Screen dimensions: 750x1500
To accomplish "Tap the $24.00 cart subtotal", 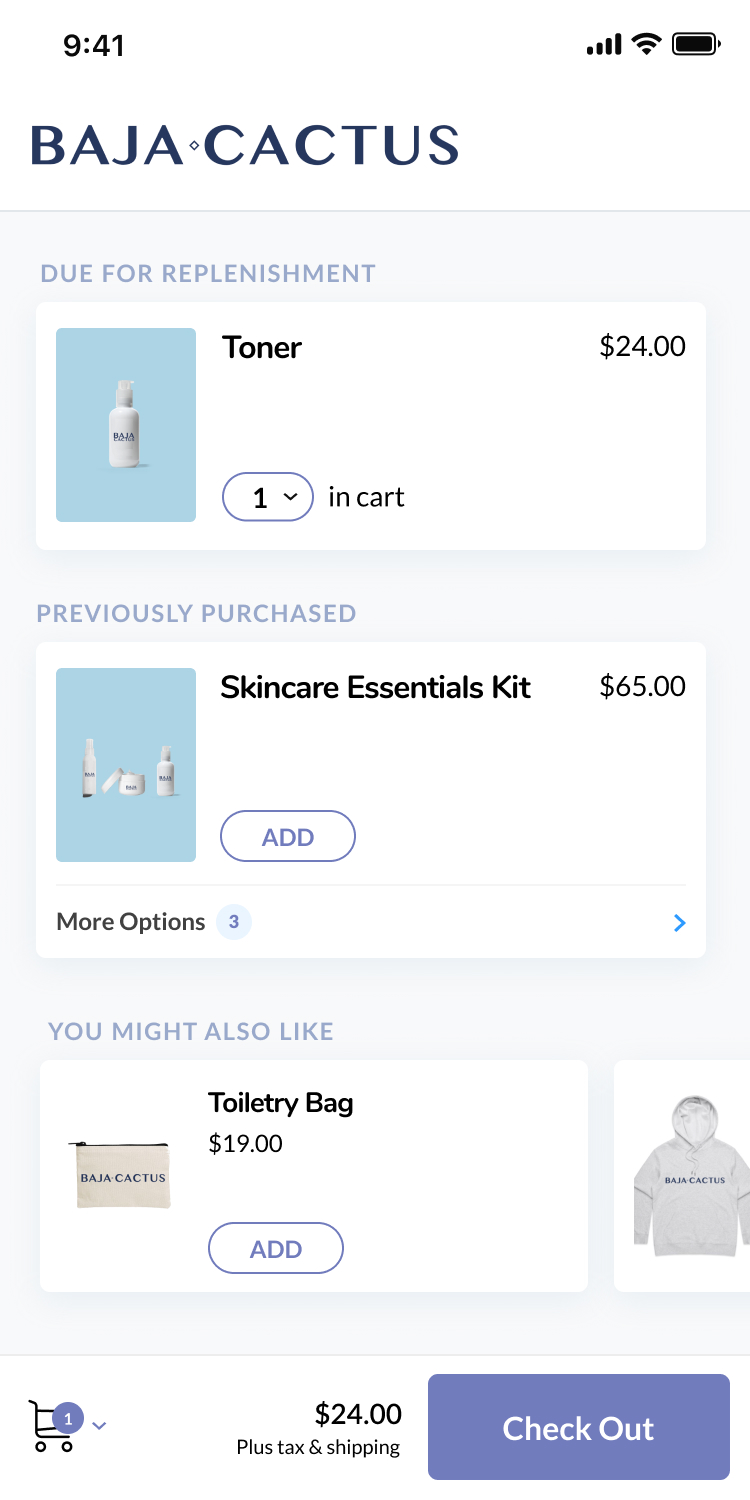I will pos(358,1413).
